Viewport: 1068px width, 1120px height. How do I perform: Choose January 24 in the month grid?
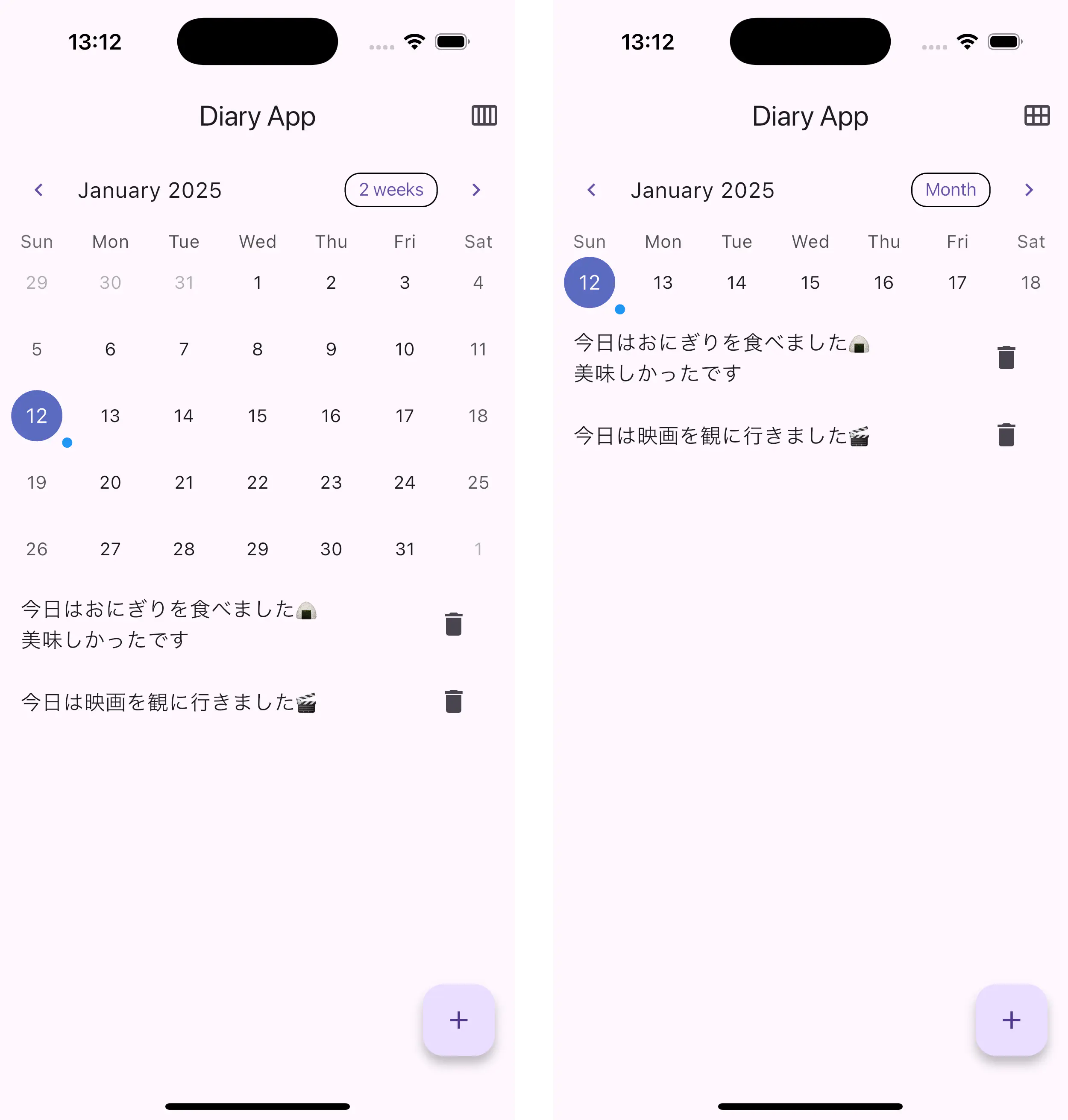tap(404, 483)
